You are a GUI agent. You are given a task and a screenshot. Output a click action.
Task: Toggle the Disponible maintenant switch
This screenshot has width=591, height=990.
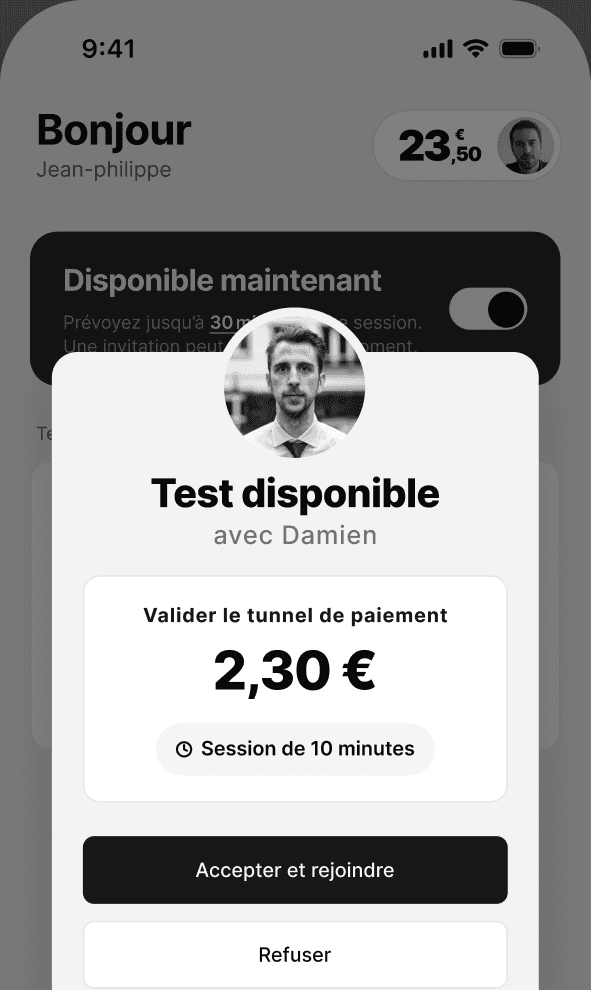488,309
